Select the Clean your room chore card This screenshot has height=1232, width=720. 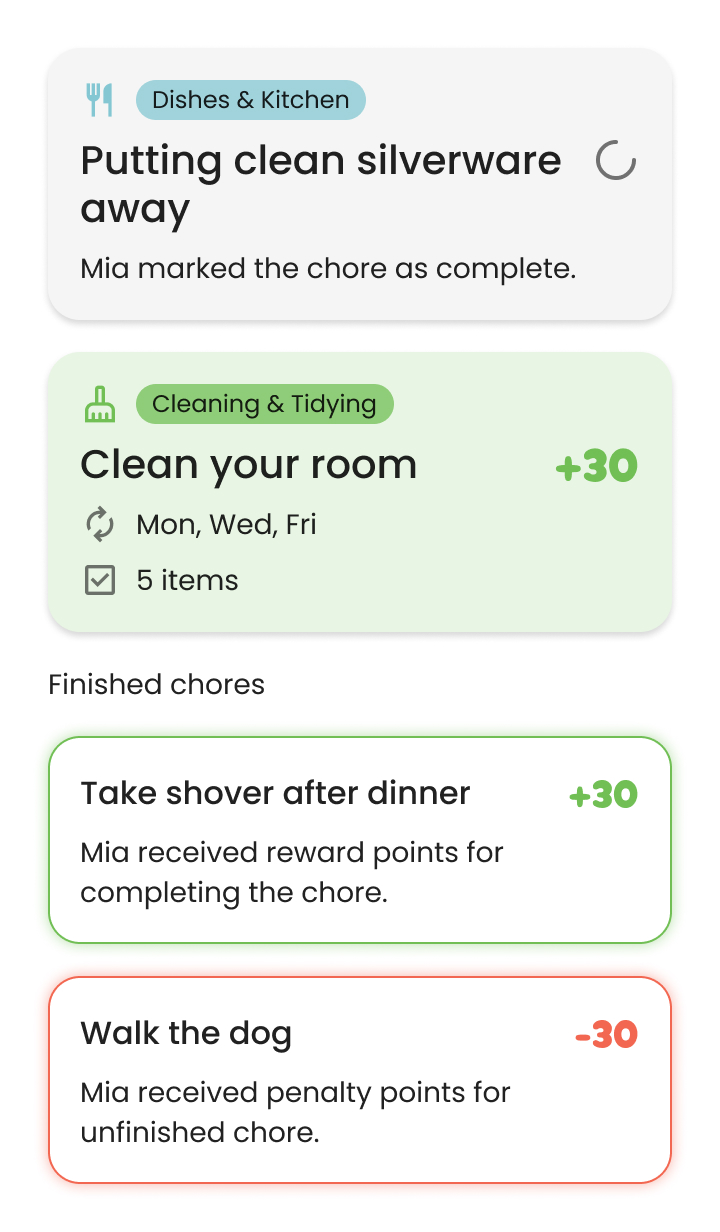[x=360, y=490]
